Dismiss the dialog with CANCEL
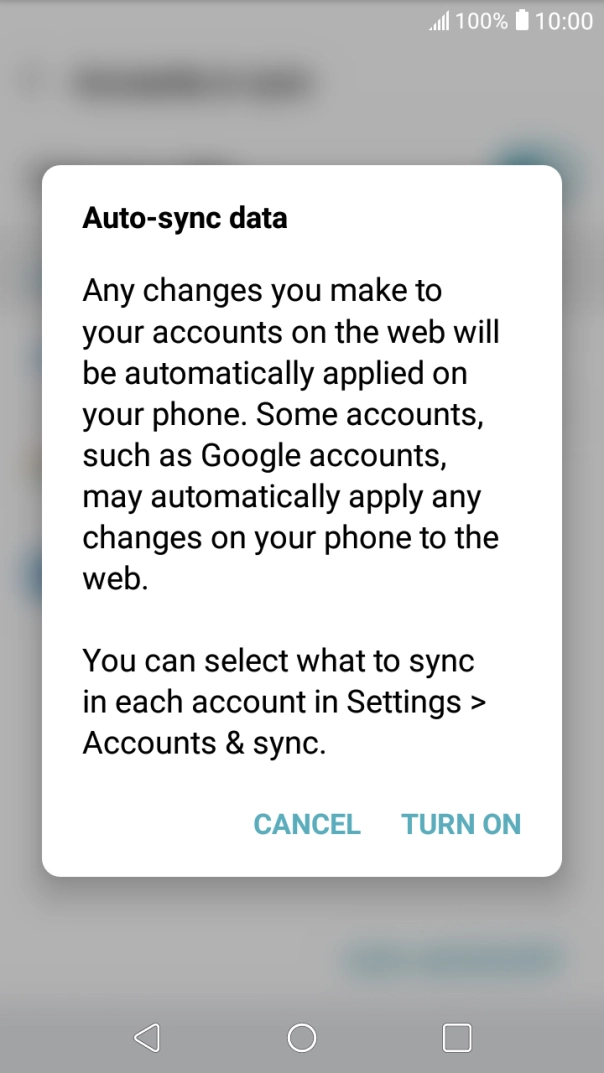Image resolution: width=604 pixels, height=1073 pixels. coord(307,824)
